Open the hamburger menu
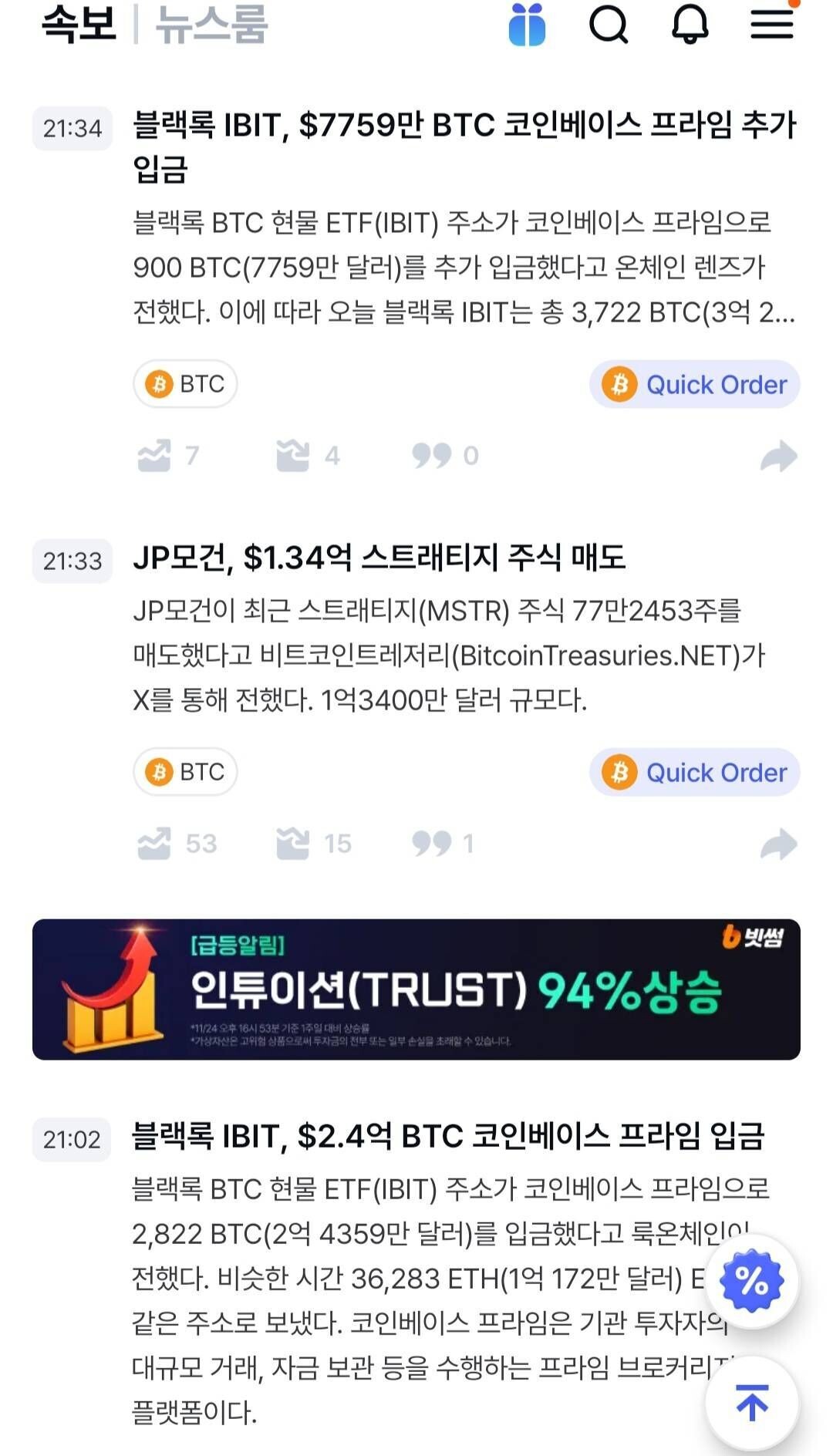Viewport: 833px width, 1456px height. [x=772, y=25]
